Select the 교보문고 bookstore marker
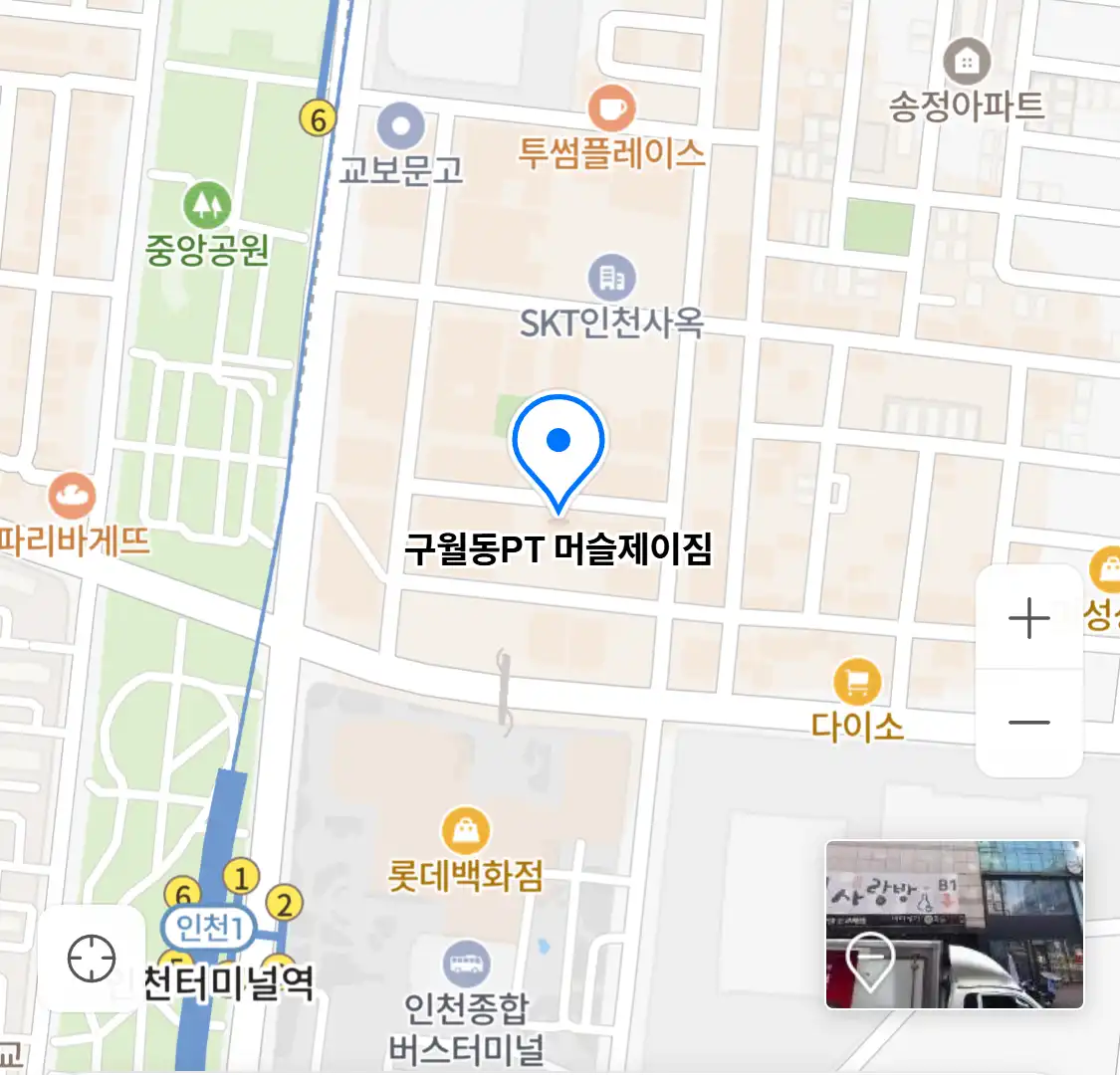 pyautogui.click(x=401, y=126)
